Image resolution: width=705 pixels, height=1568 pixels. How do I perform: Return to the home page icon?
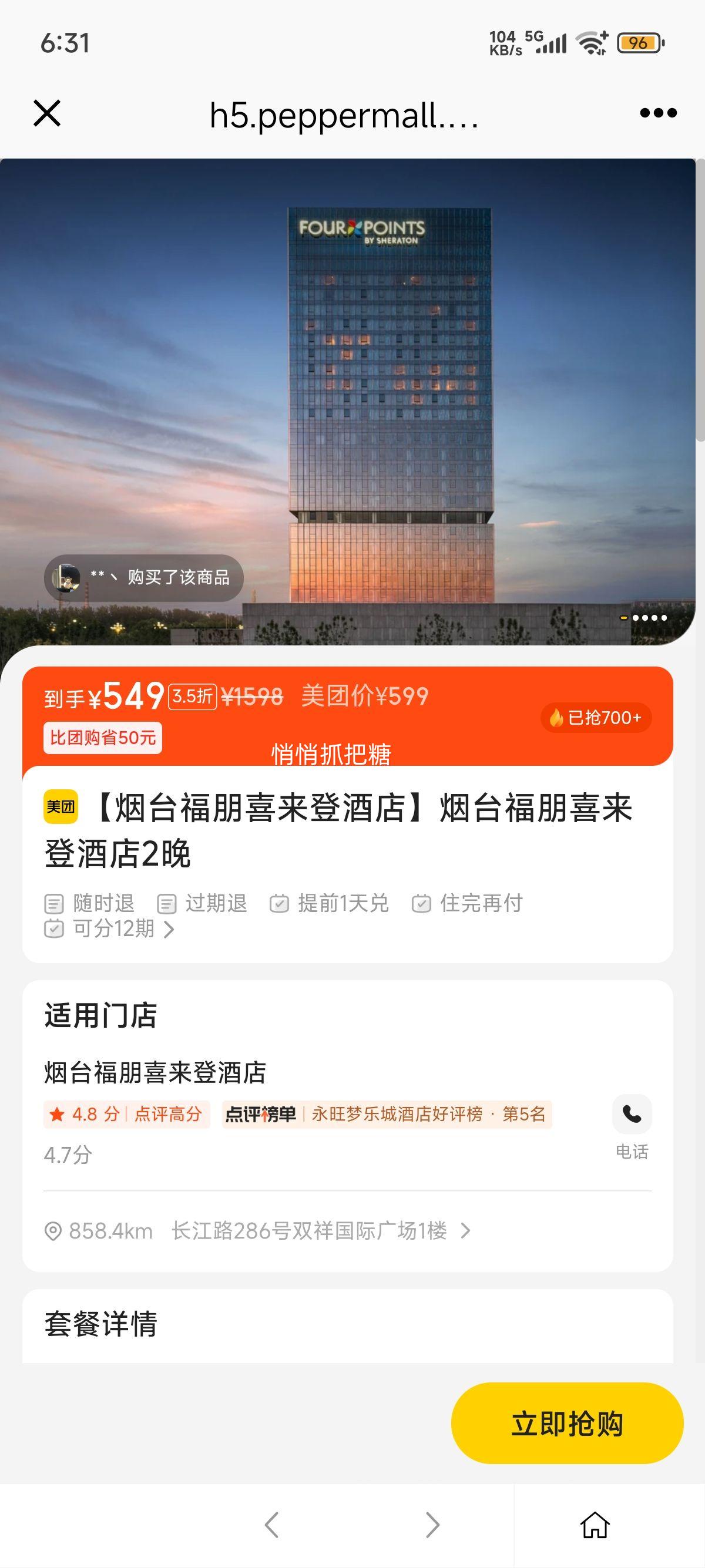pos(594,1525)
